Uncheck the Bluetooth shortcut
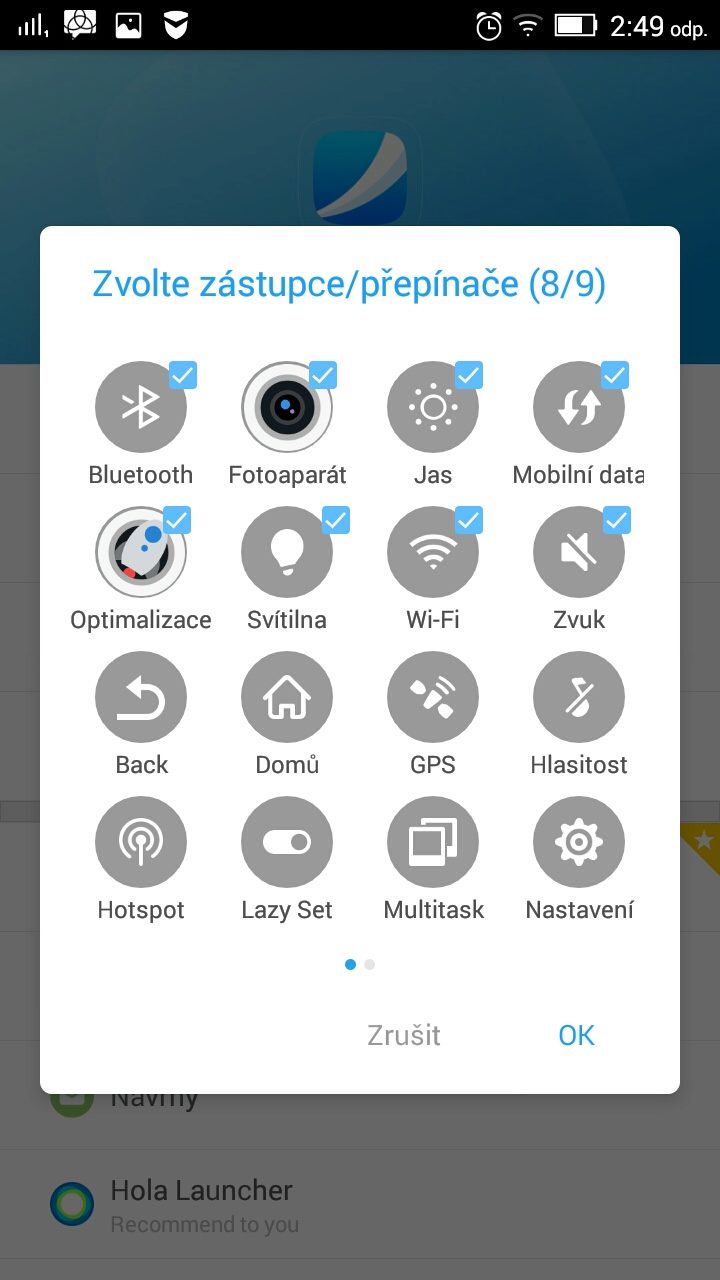 coord(141,408)
